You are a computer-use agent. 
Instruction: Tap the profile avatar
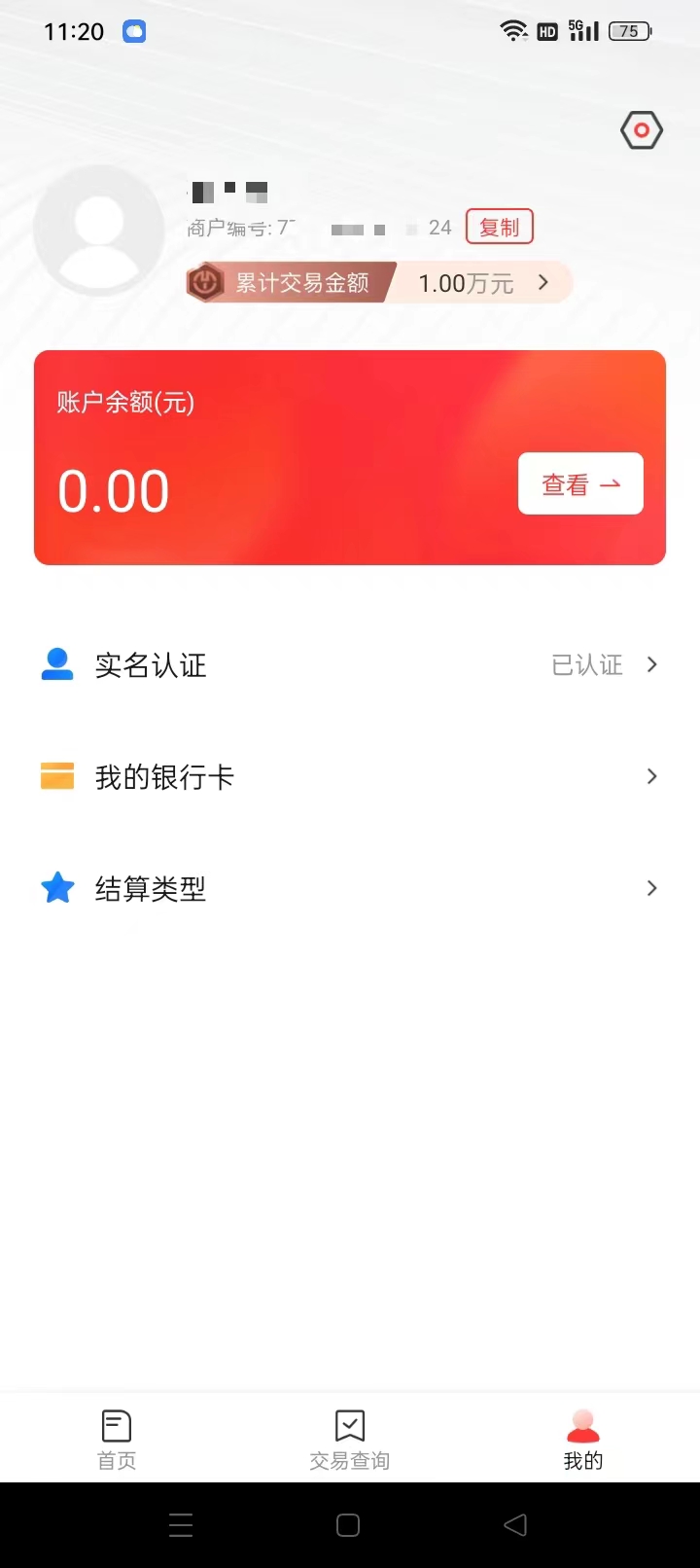coord(98,231)
